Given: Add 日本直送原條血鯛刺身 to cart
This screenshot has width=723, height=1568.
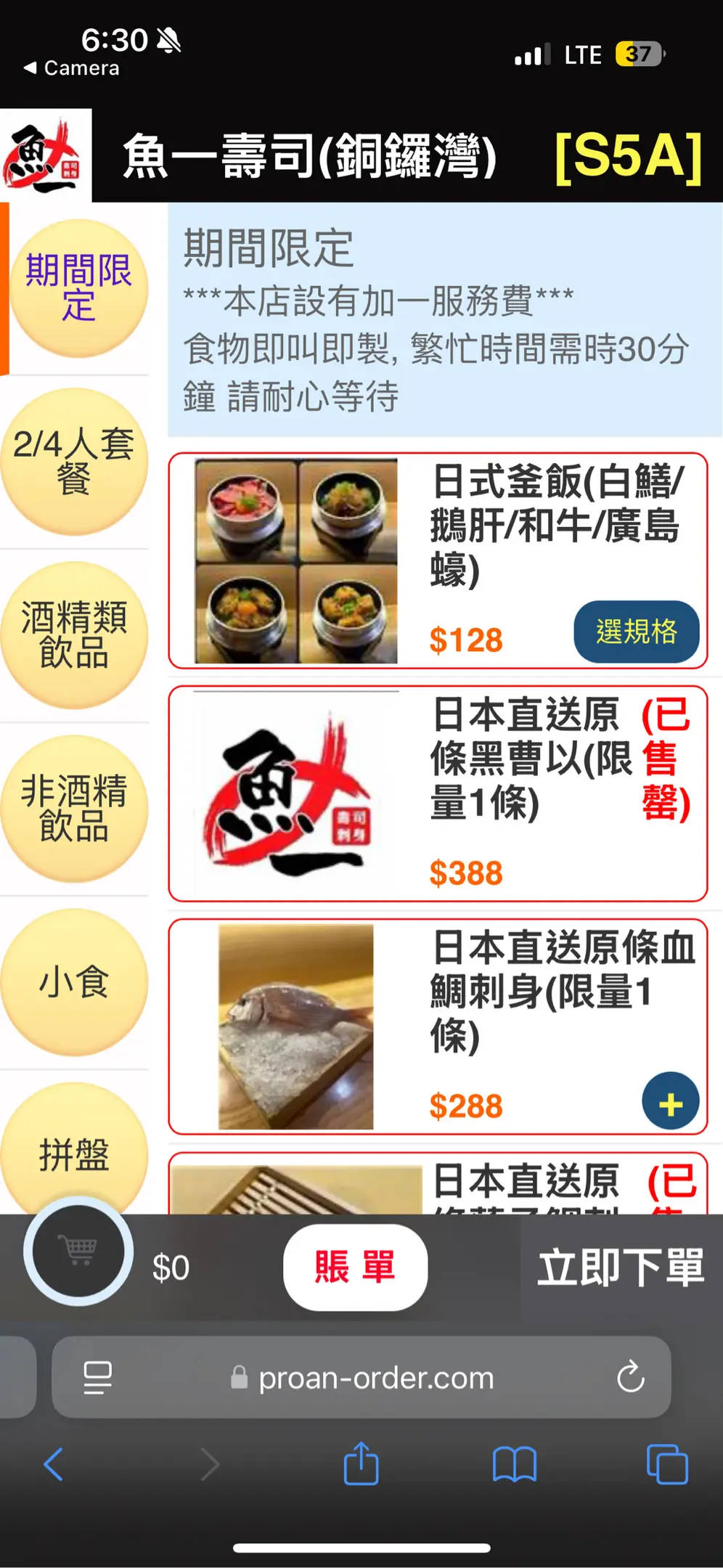Looking at the screenshot, I should pyautogui.click(x=670, y=1101).
